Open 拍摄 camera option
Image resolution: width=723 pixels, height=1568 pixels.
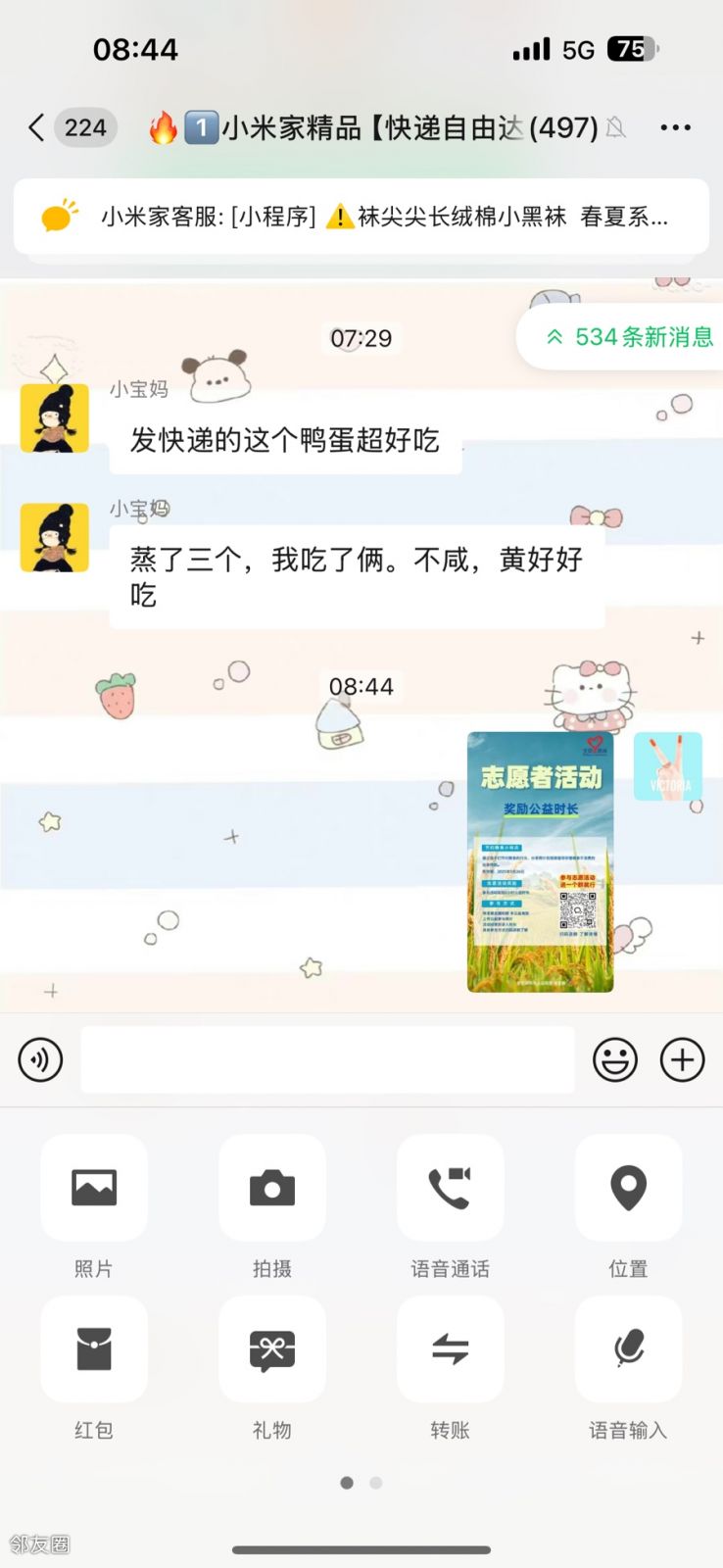[272, 1188]
